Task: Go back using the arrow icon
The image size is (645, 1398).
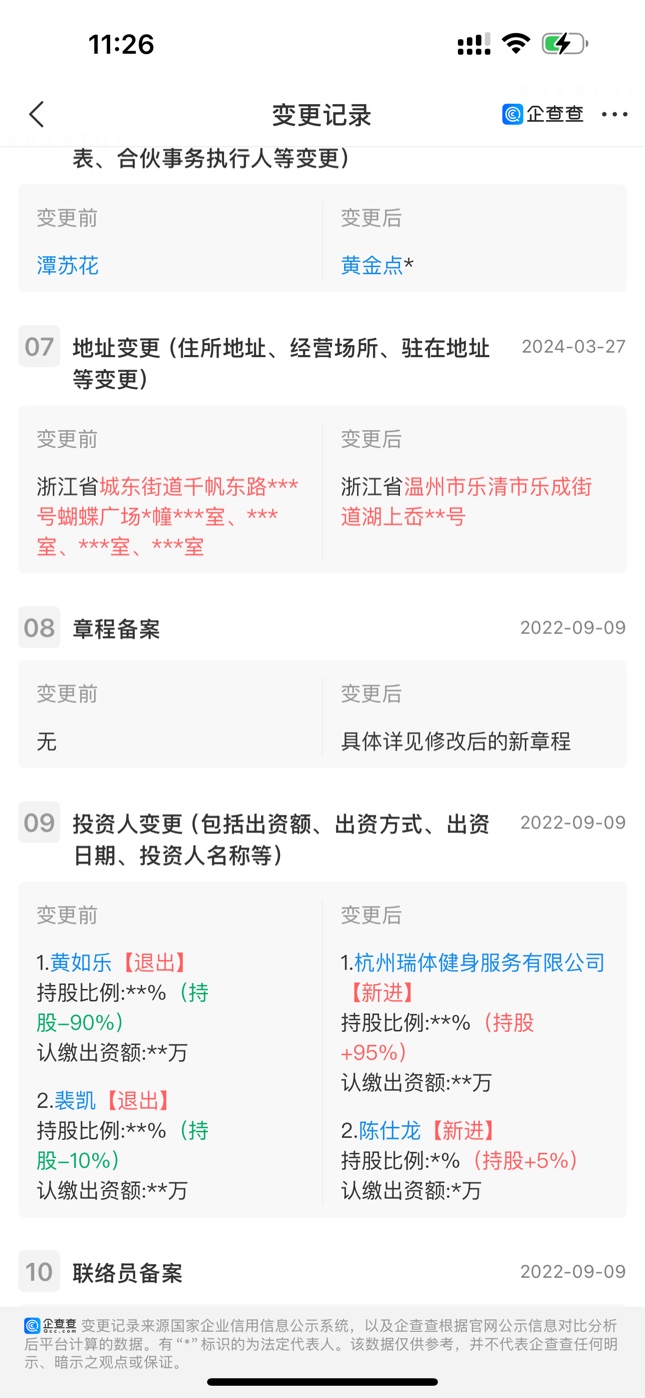Action: click(x=37, y=114)
